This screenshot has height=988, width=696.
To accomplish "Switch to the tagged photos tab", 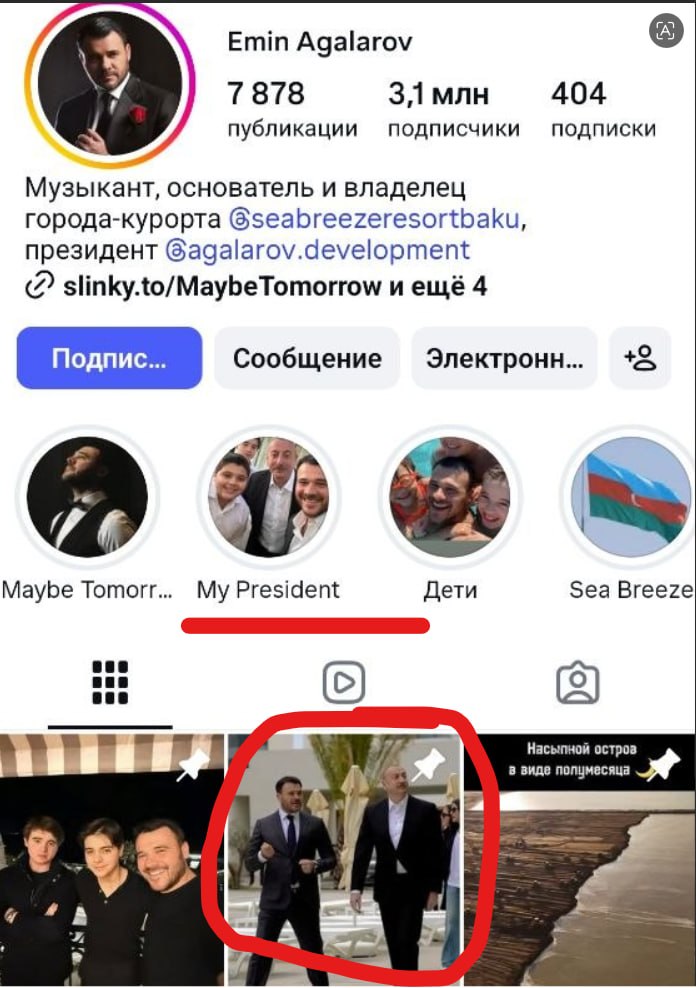I will pyautogui.click(x=577, y=683).
